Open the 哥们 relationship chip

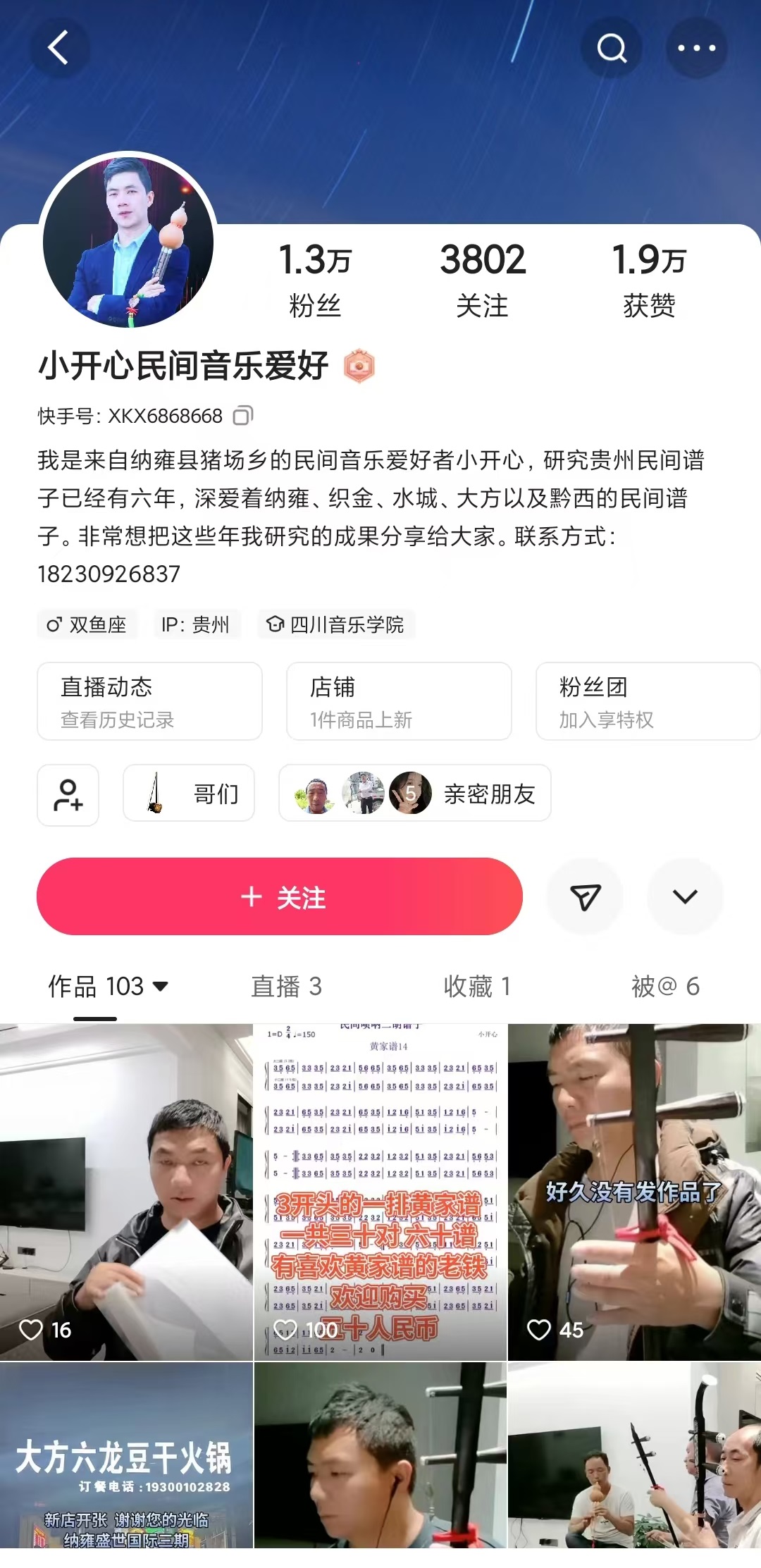click(x=189, y=794)
